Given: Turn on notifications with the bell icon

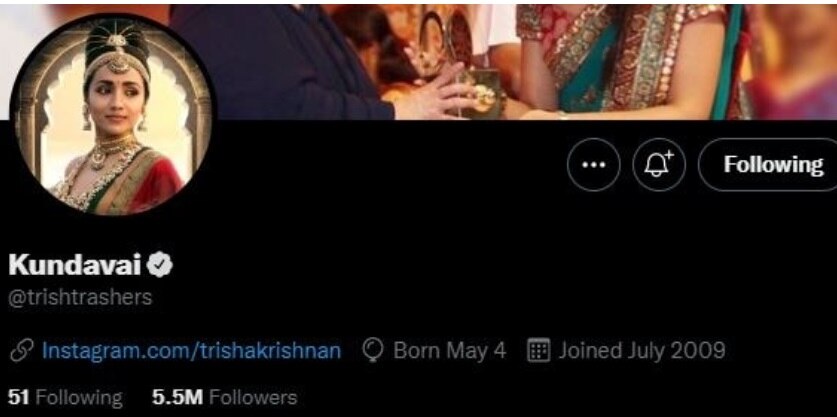Looking at the screenshot, I should tap(658, 165).
